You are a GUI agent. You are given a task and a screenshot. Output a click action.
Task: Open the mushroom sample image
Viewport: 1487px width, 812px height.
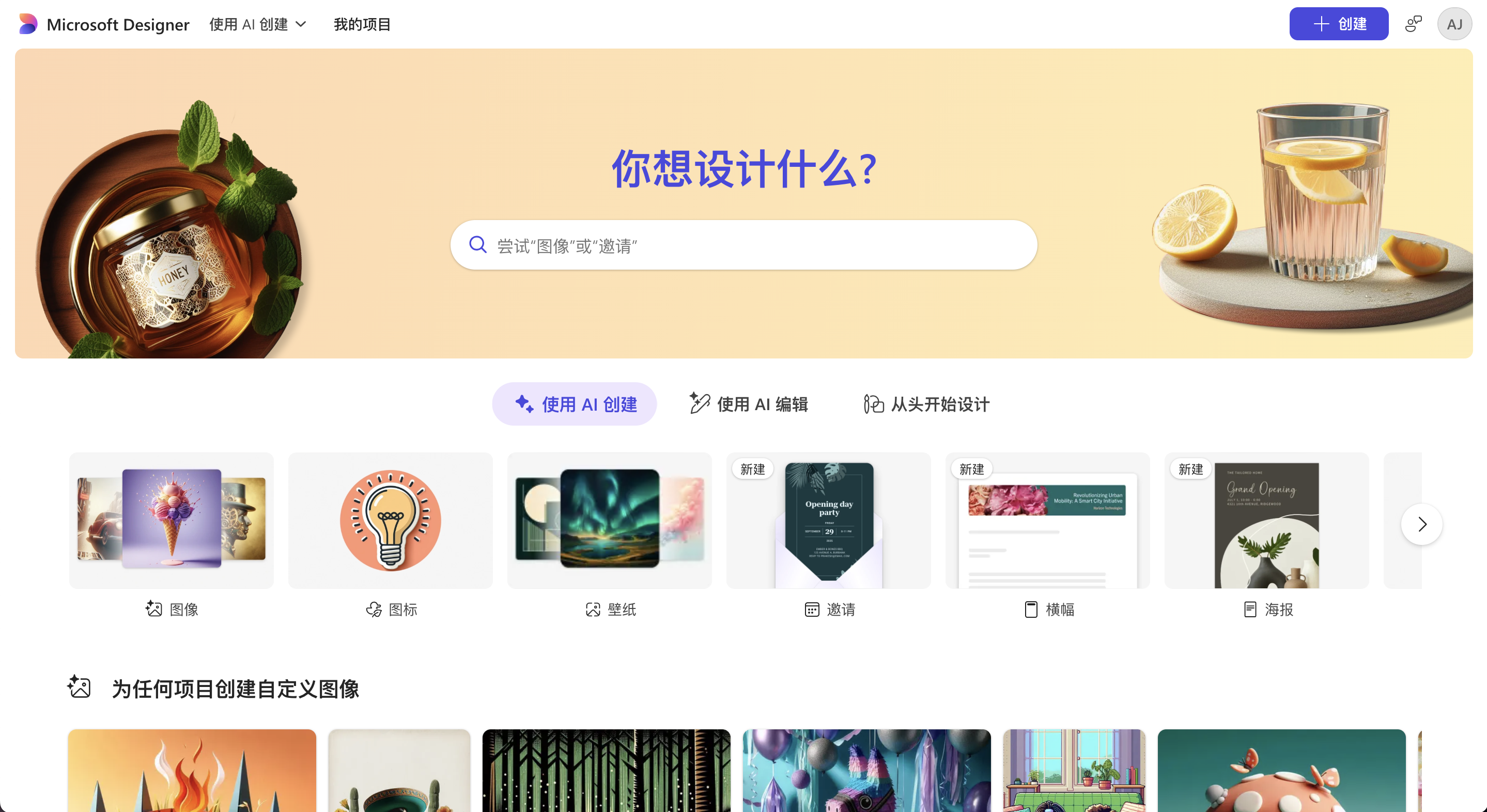(1281, 771)
